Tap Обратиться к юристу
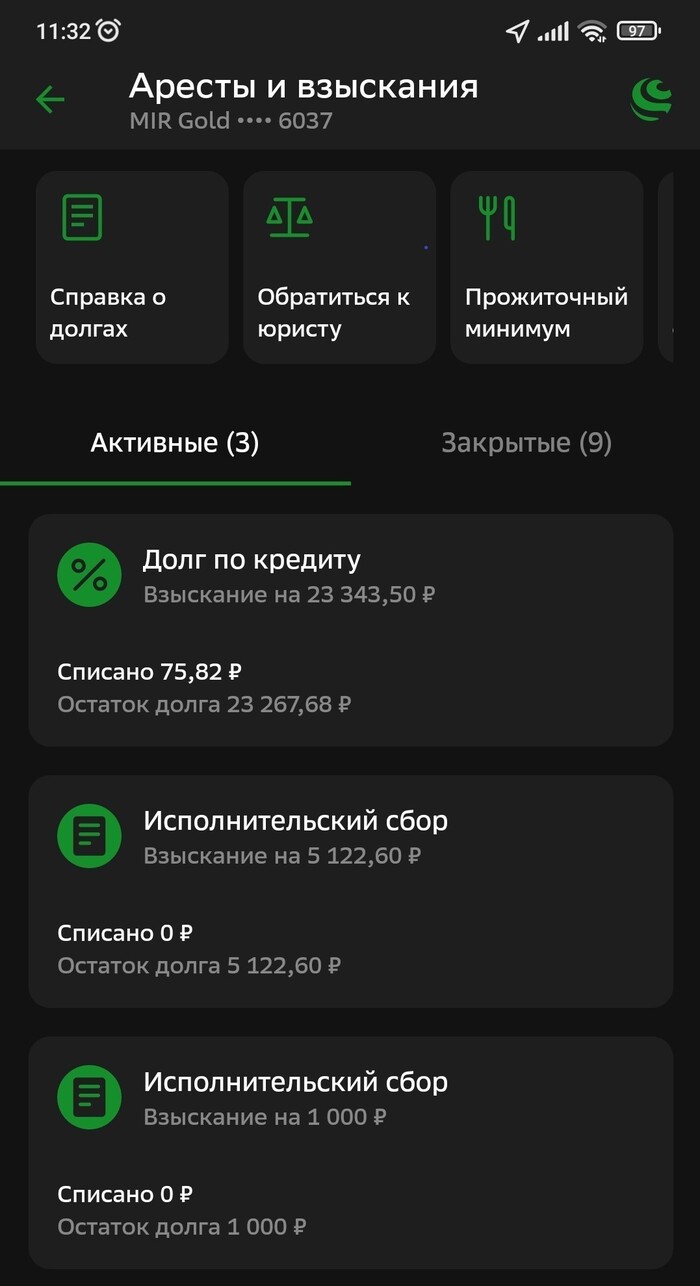This screenshot has width=700, height=1286. (x=339, y=267)
